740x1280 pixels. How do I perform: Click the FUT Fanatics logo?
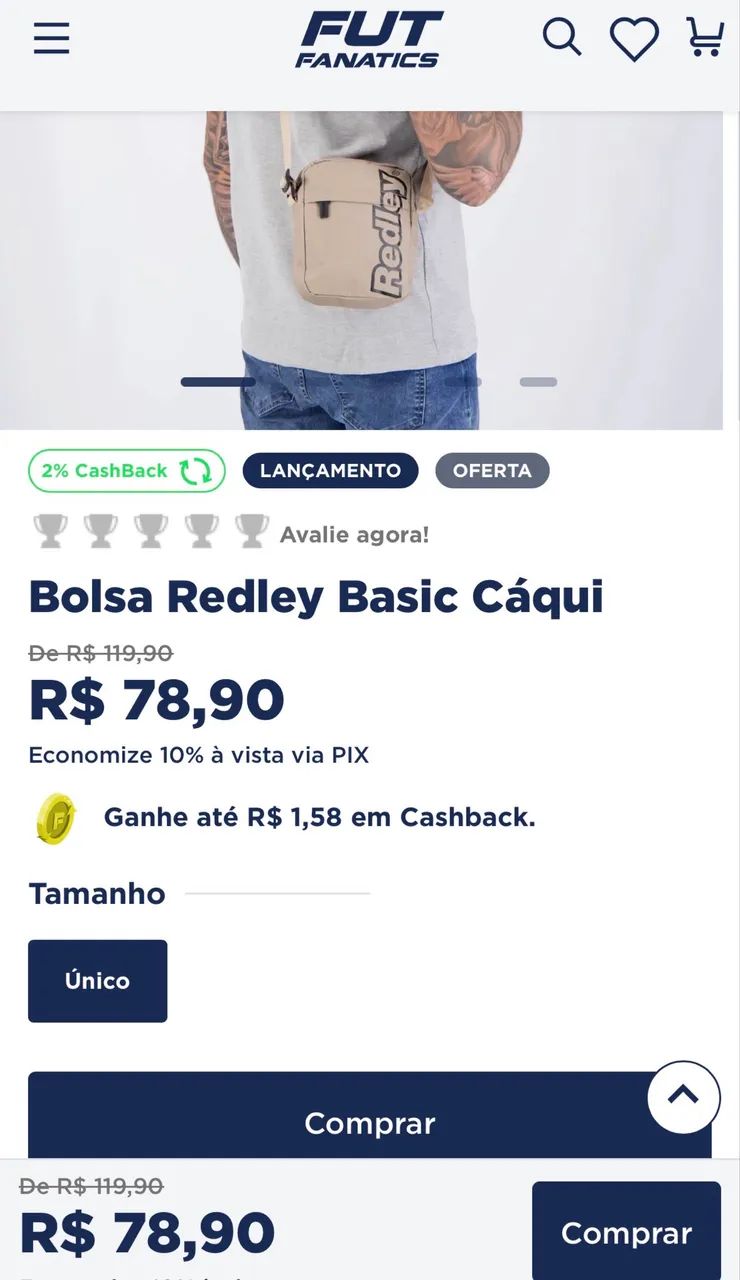pyautogui.click(x=370, y=40)
